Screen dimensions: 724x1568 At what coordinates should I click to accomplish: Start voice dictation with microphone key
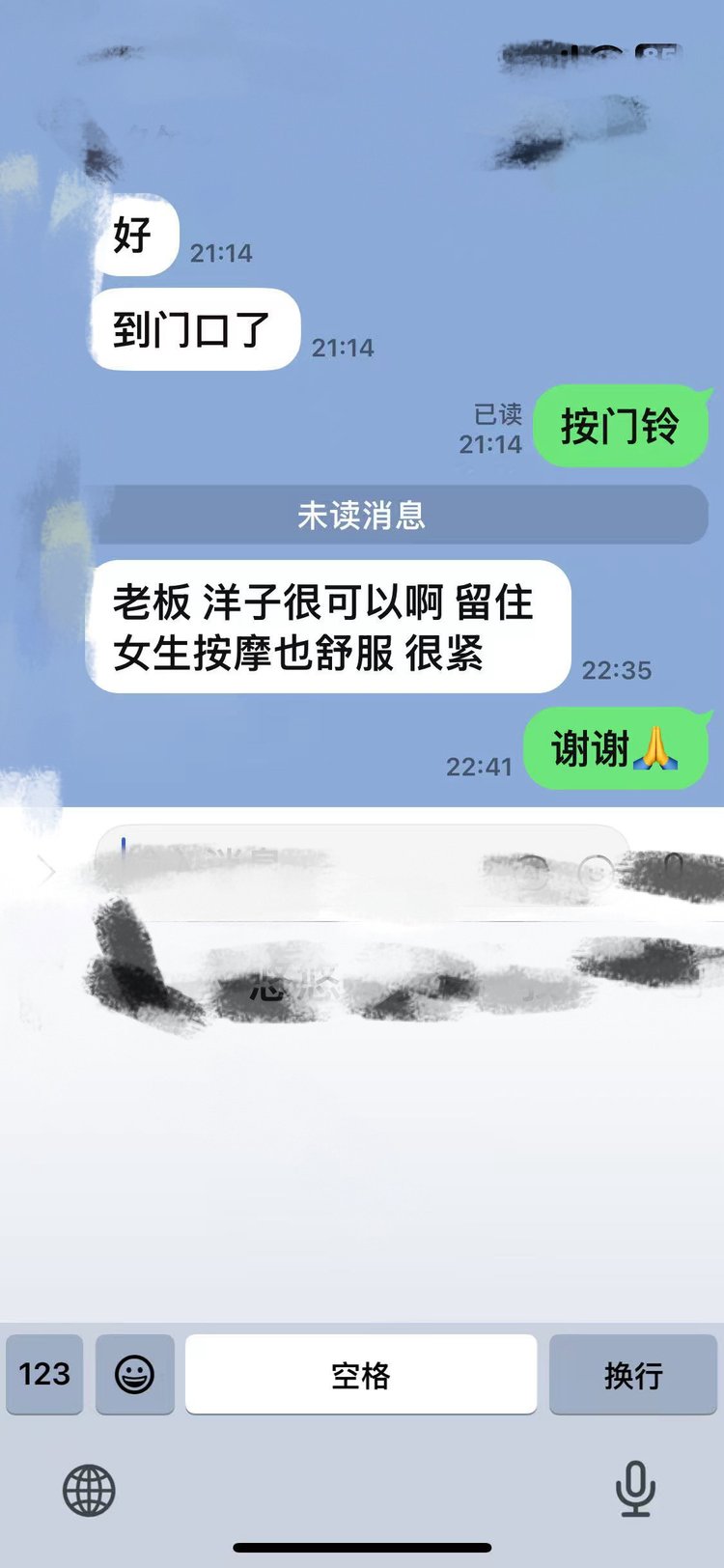(x=634, y=1488)
